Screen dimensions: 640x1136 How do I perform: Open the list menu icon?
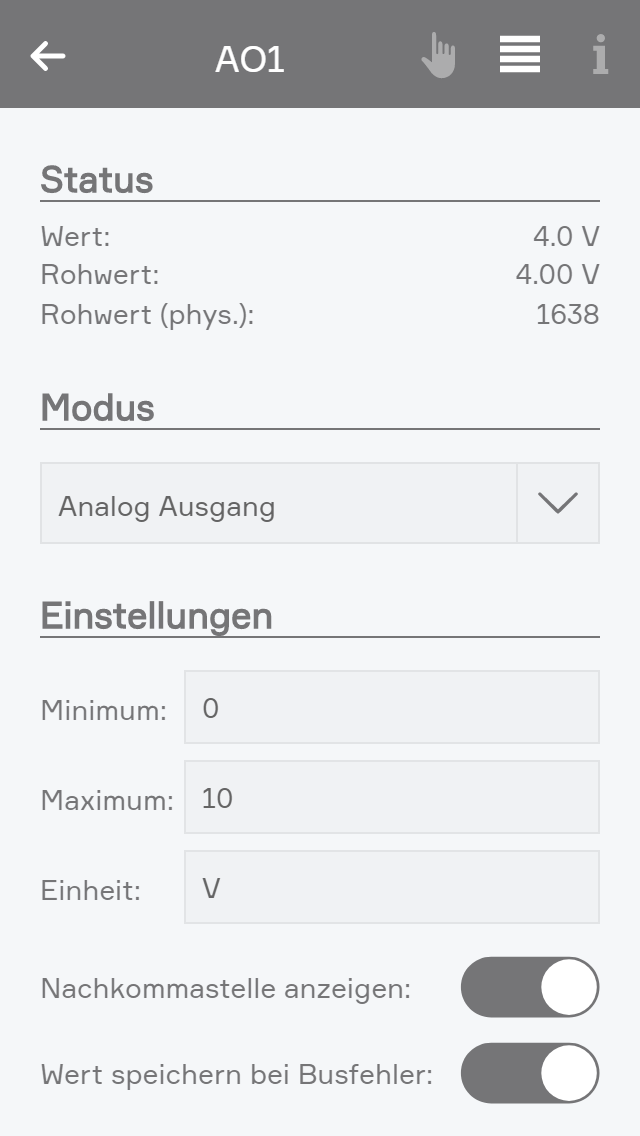click(x=520, y=54)
